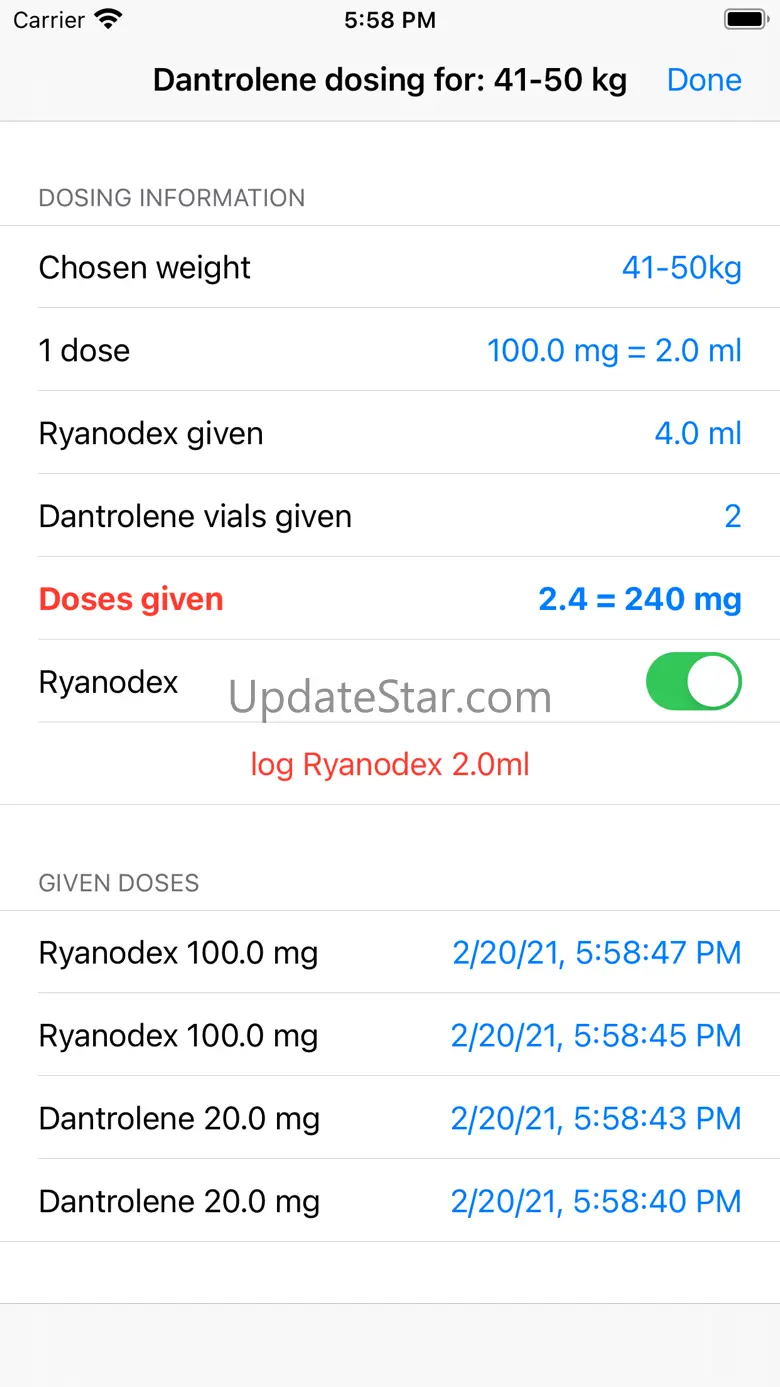Tap Done to close dosing screen
Screen dimensions: 780x1387
704,80
